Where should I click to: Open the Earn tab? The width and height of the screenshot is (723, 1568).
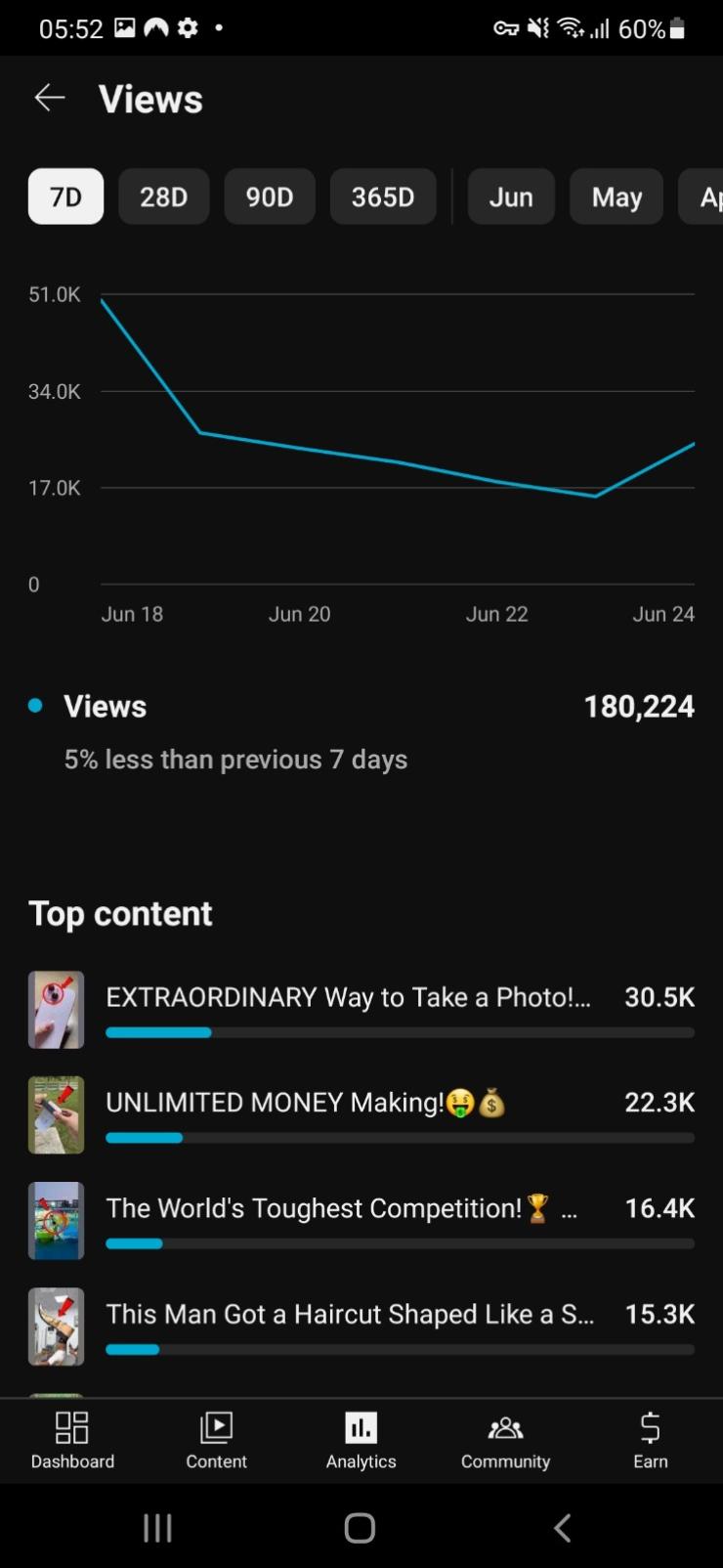click(650, 1440)
